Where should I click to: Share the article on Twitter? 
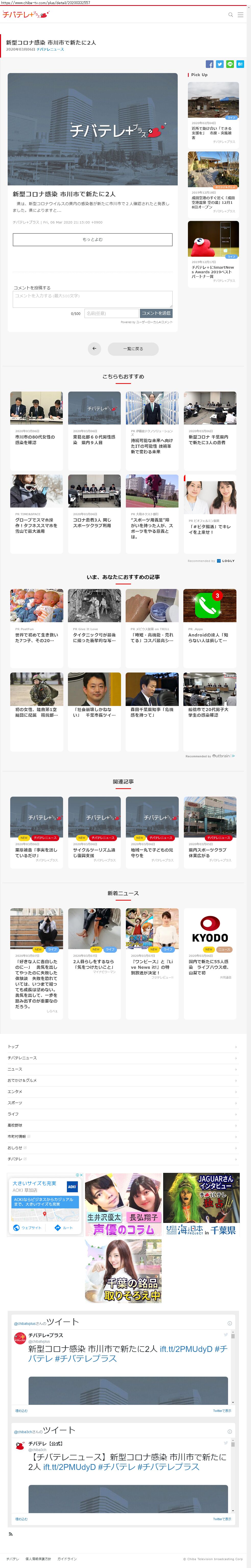pos(220,64)
